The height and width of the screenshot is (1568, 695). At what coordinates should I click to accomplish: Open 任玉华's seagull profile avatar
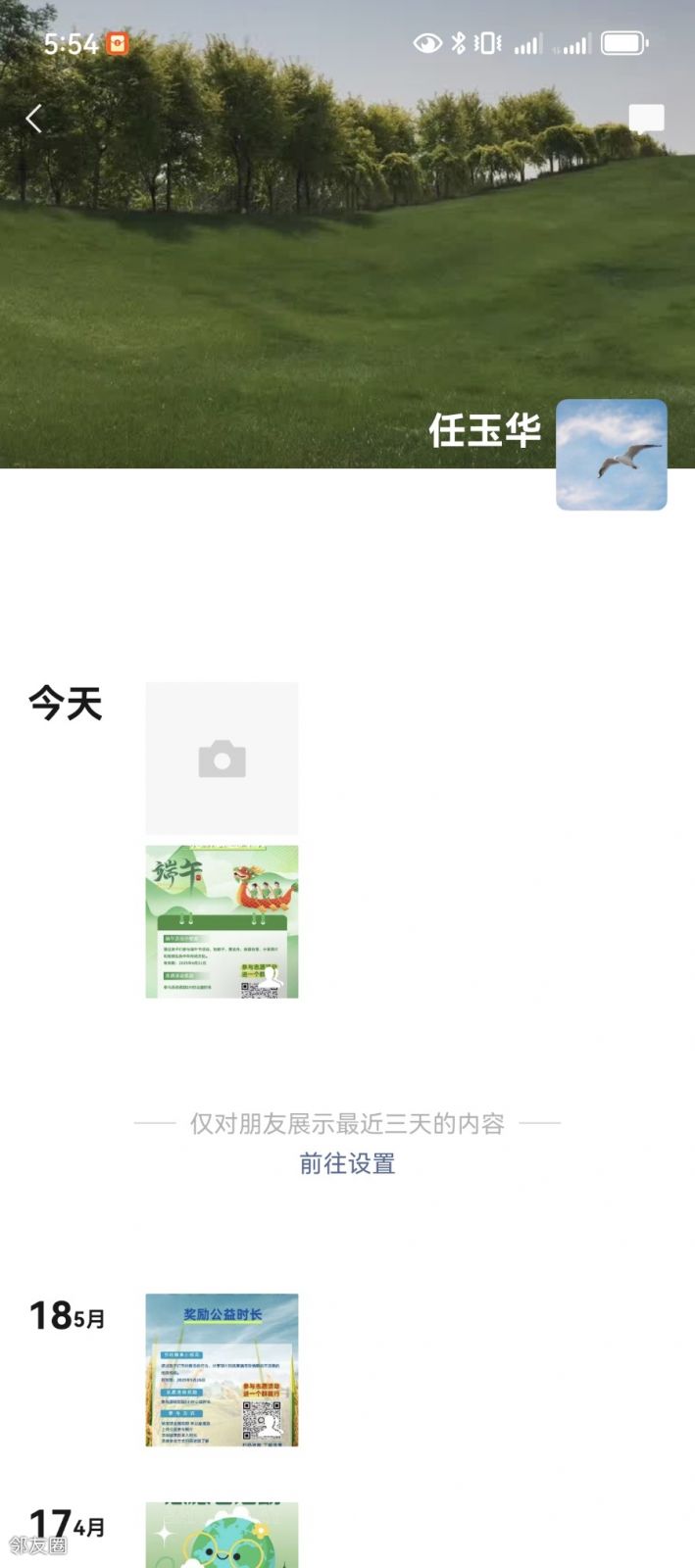(611, 454)
